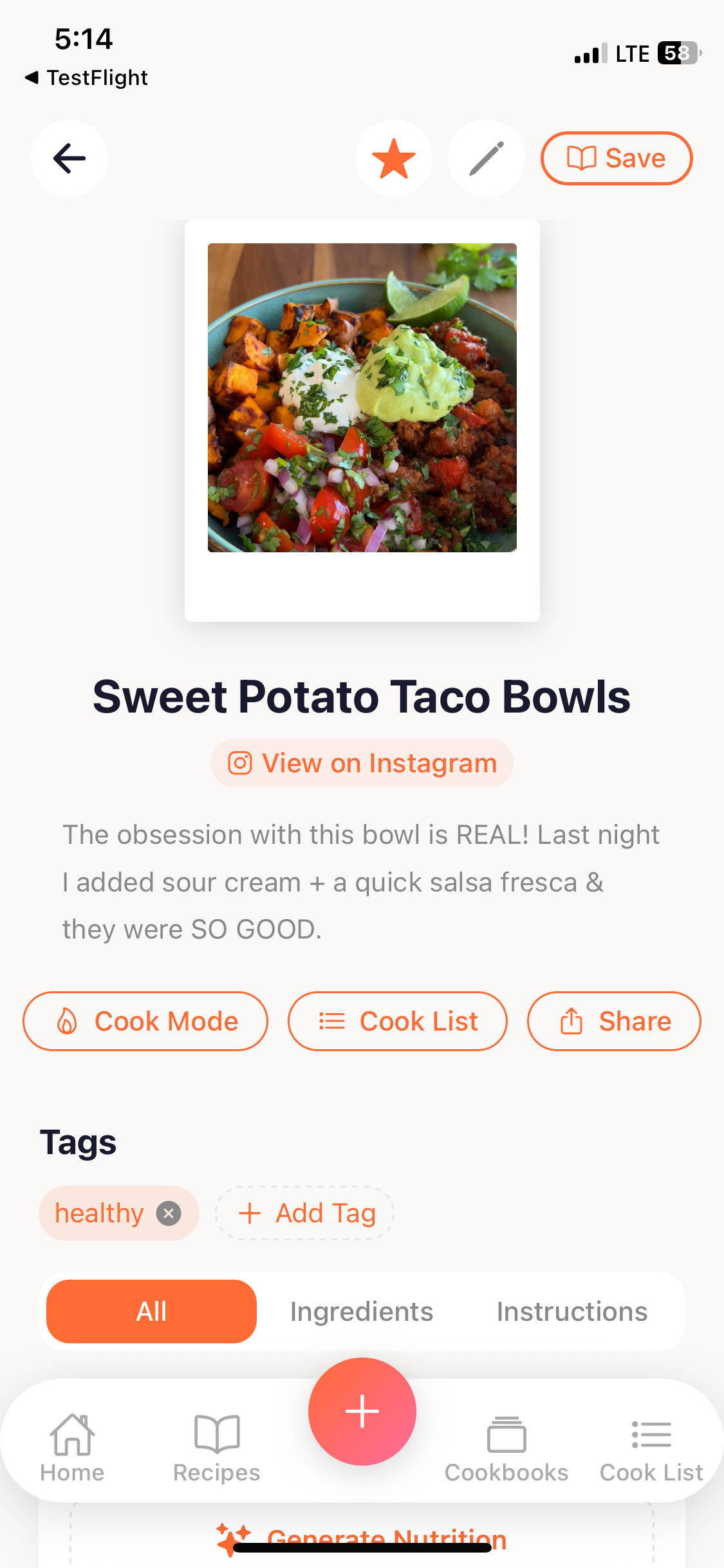The width and height of the screenshot is (724, 1568).
Task: Tap the back arrow at top left
Action: click(x=69, y=158)
